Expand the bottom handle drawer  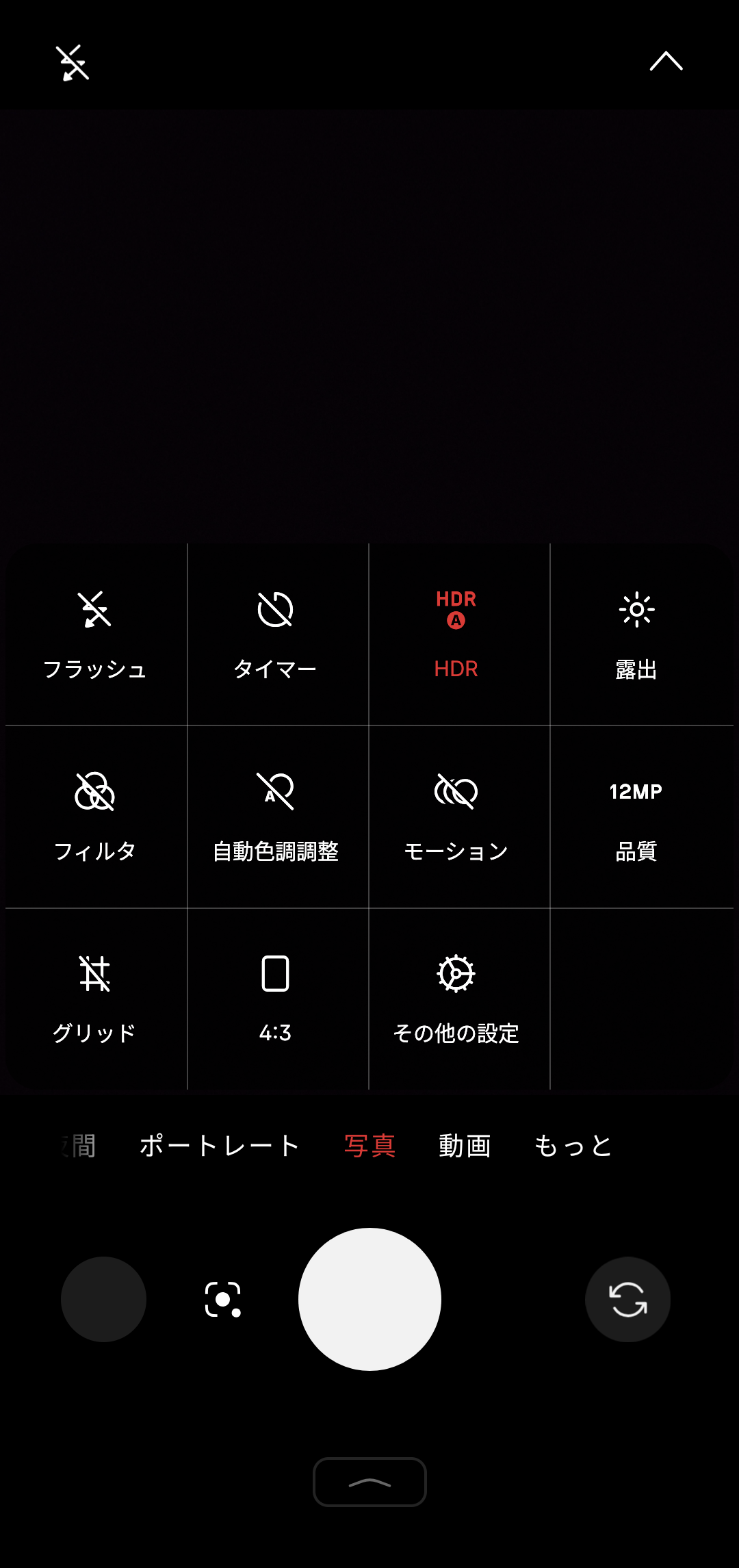(x=369, y=1481)
